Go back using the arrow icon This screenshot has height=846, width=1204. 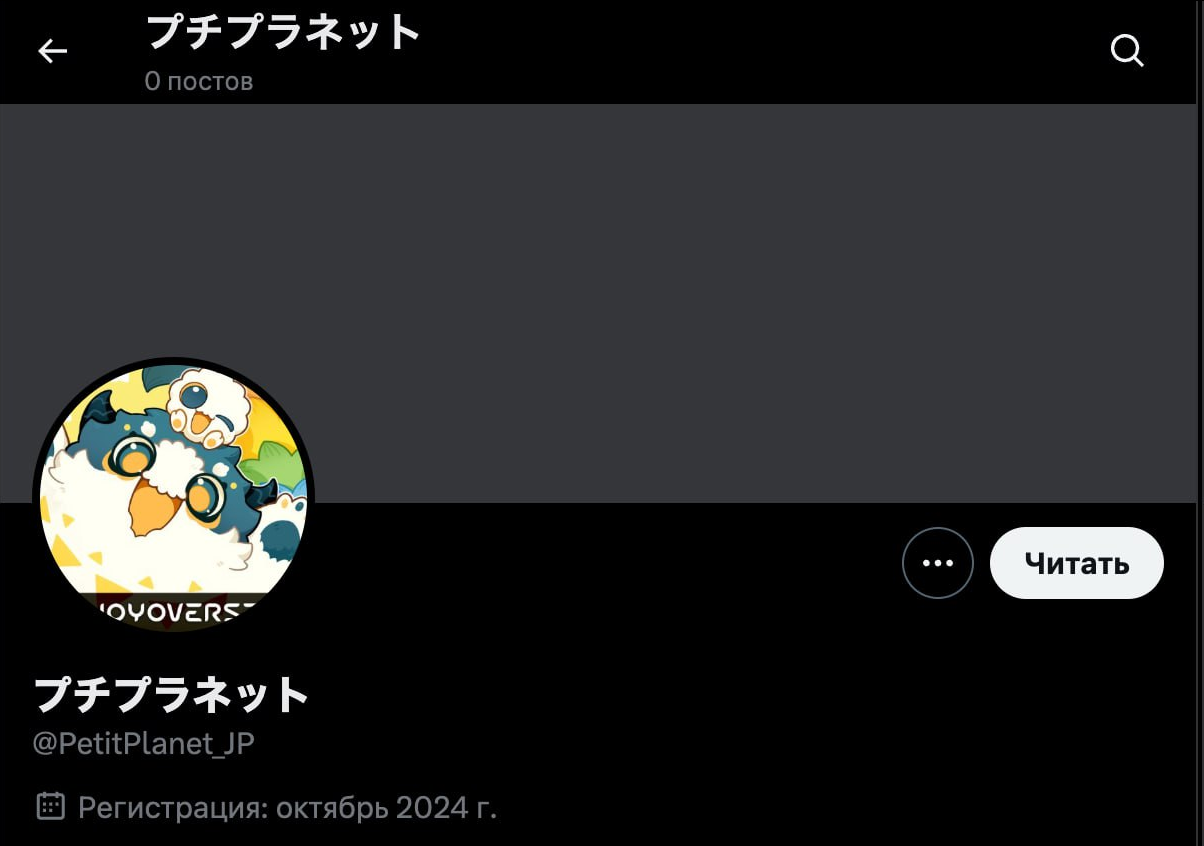[x=52, y=51]
